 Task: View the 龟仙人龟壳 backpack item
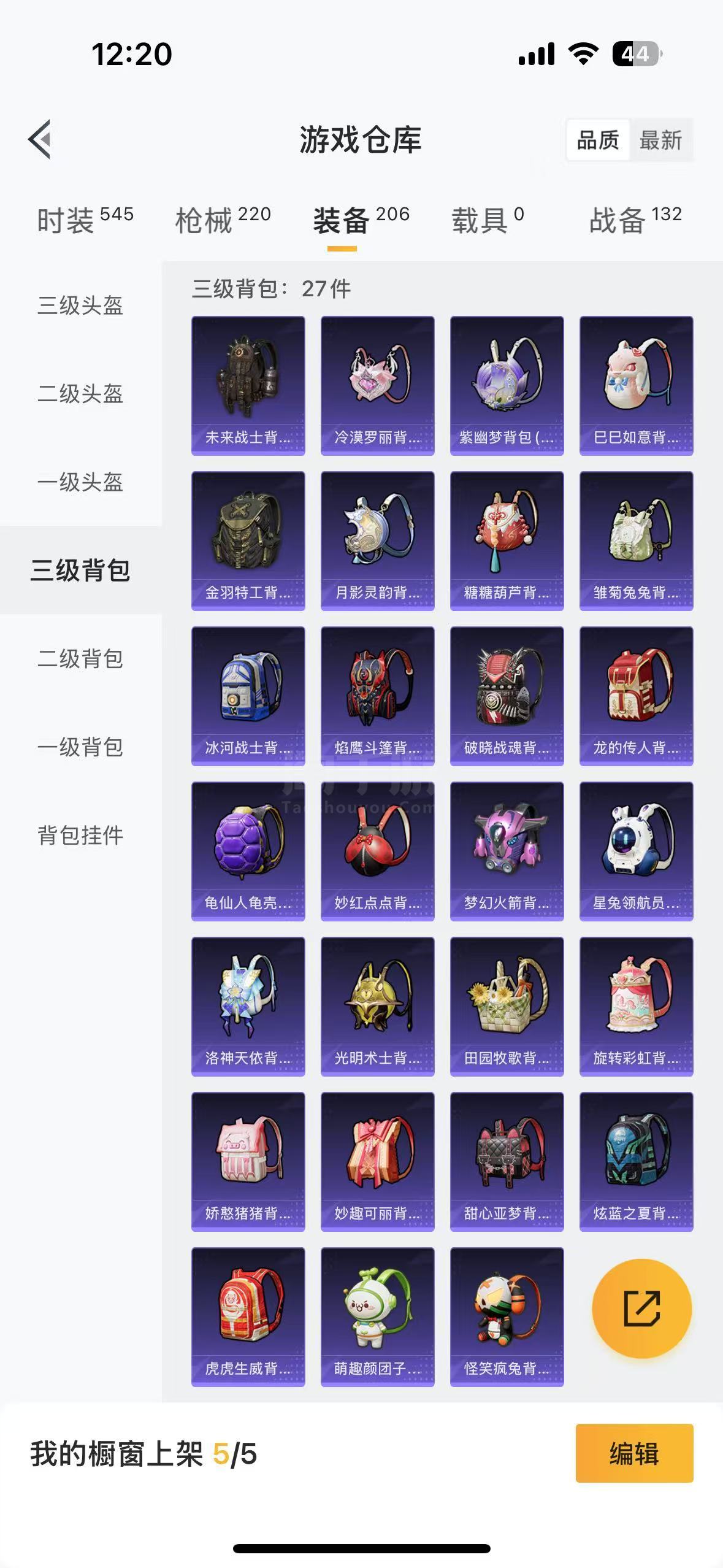pyautogui.click(x=248, y=851)
